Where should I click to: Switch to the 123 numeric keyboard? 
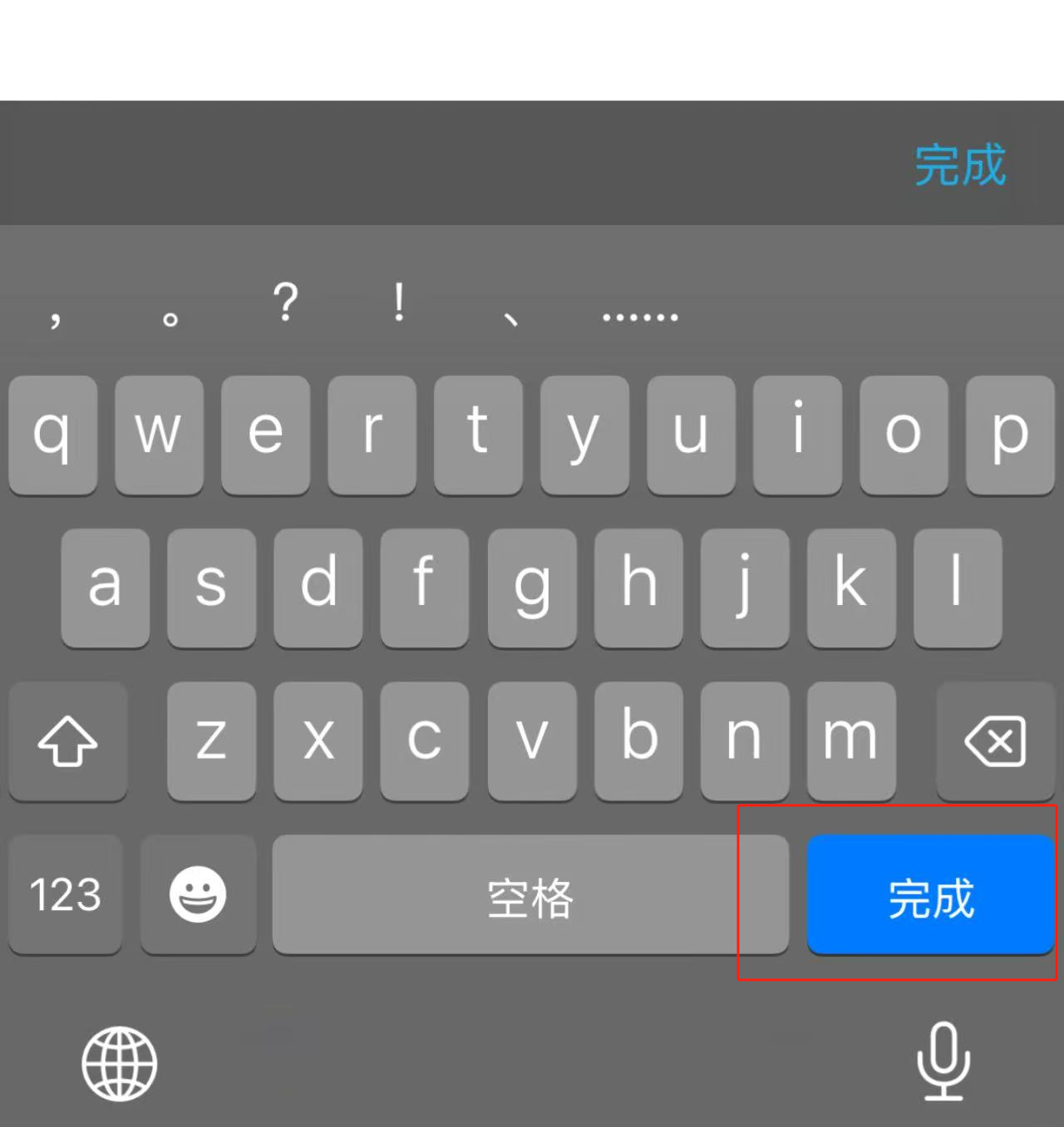(66, 895)
